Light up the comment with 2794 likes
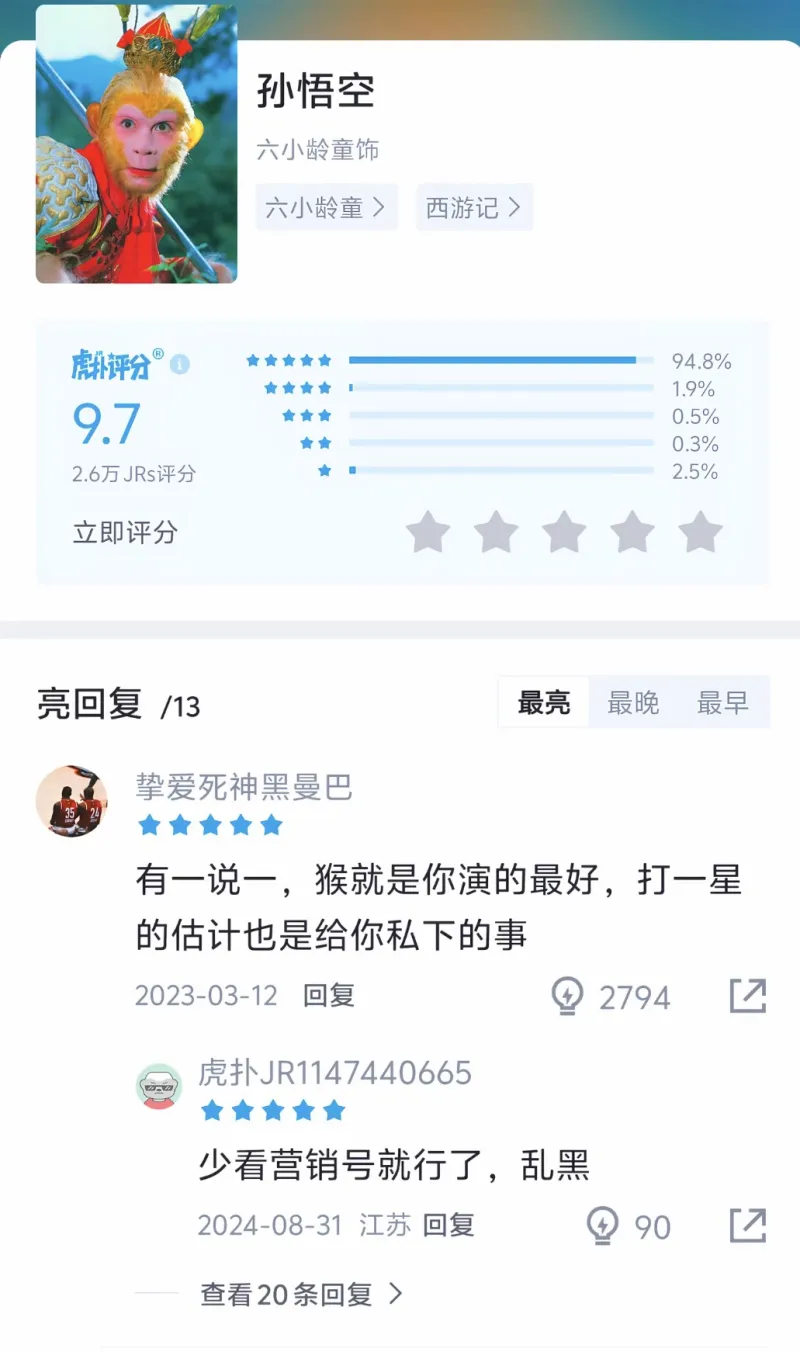800x1352 pixels. click(568, 996)
